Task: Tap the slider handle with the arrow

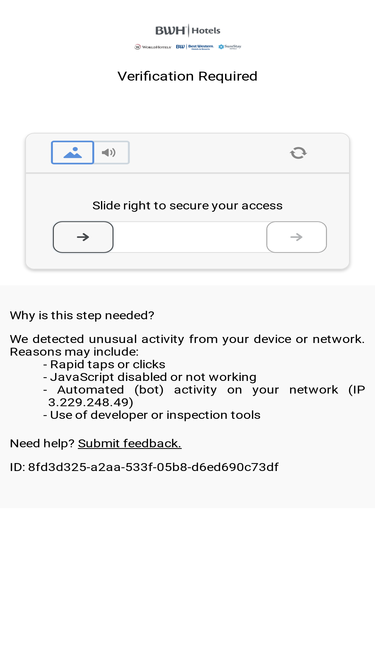Action: point(83,237)
